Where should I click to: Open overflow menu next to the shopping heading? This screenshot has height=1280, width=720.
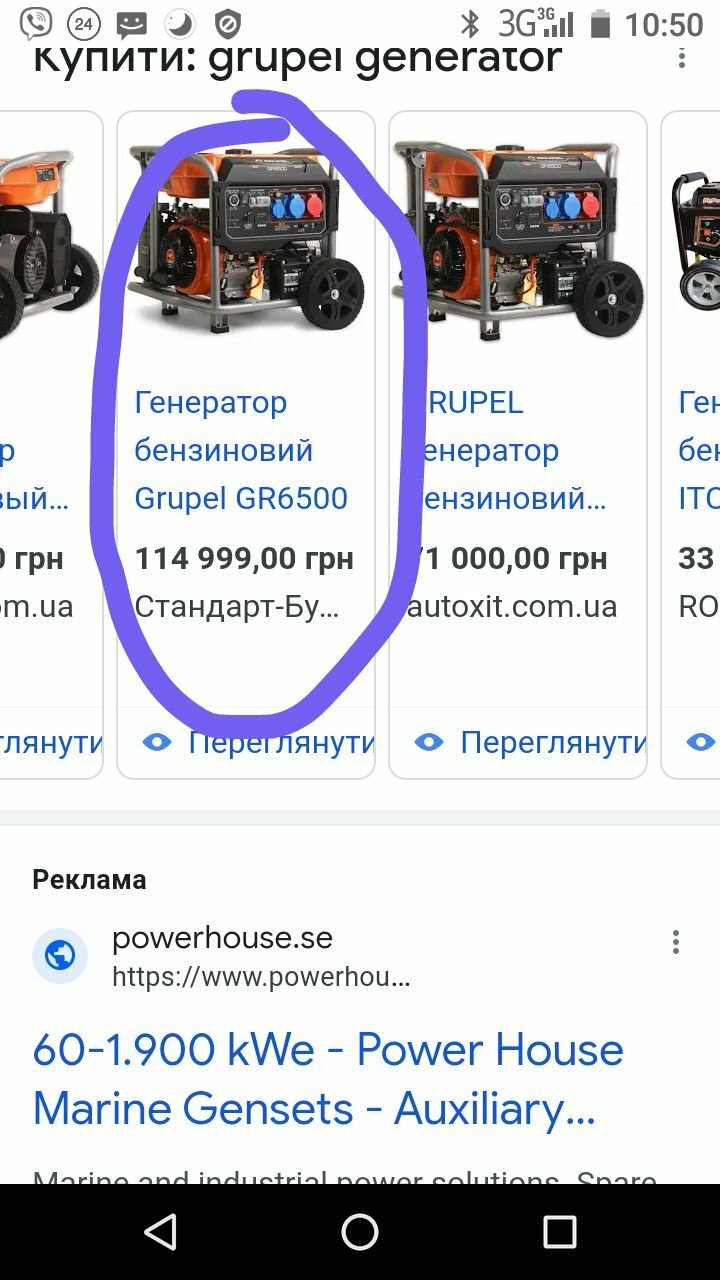682,57
